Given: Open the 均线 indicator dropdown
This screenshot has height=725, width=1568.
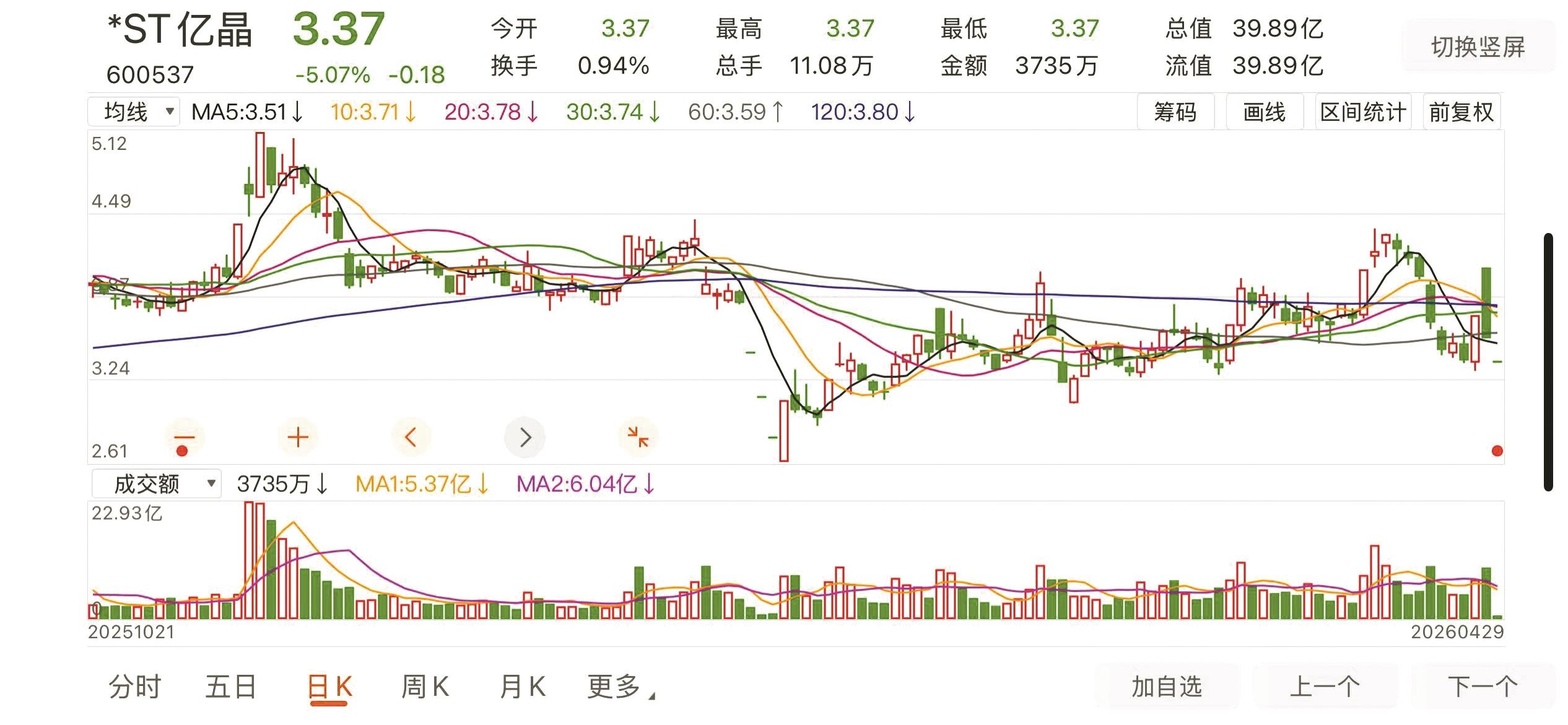Looking at the screenshot, I should click(134, 112).
